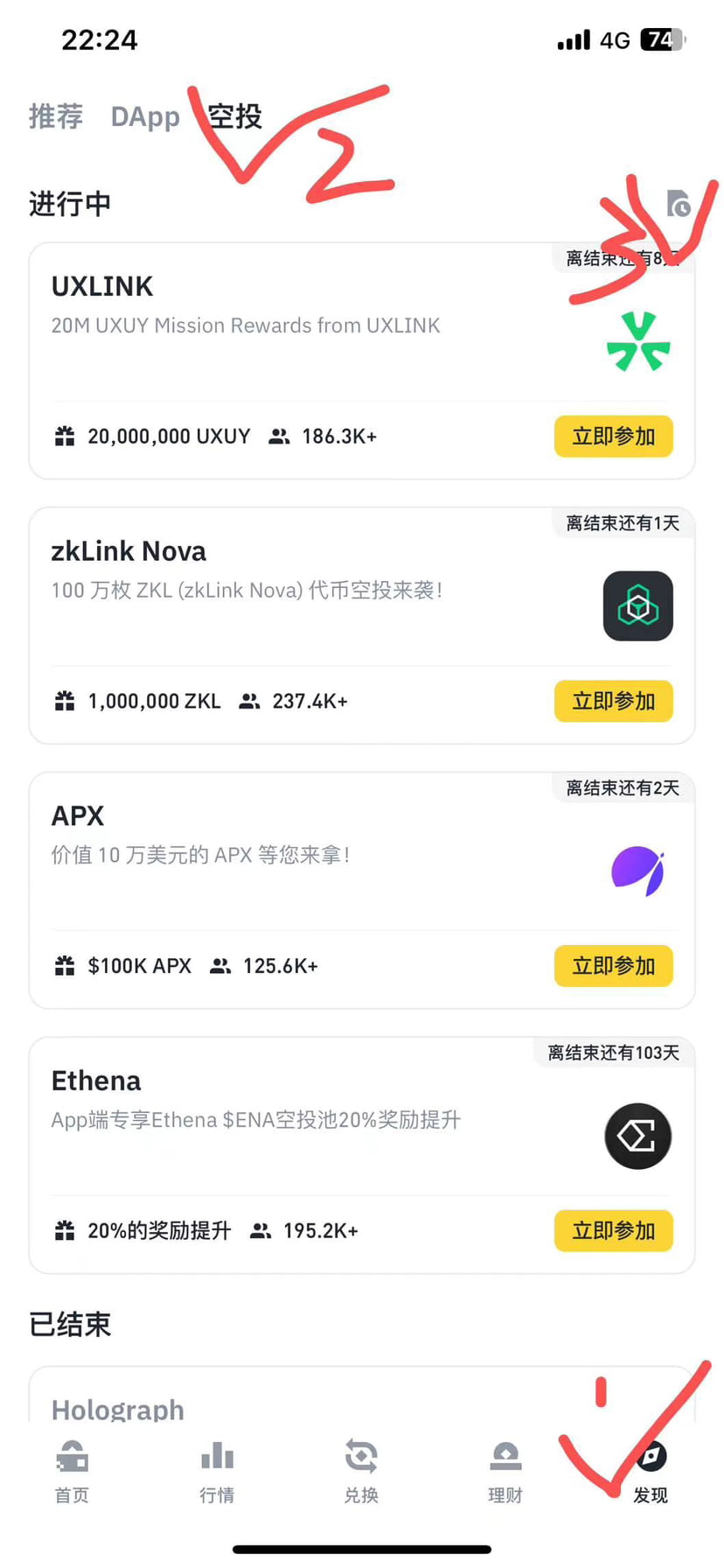
Task: Tap the participants icon showing 237.4K+
Action: [248, 700]
